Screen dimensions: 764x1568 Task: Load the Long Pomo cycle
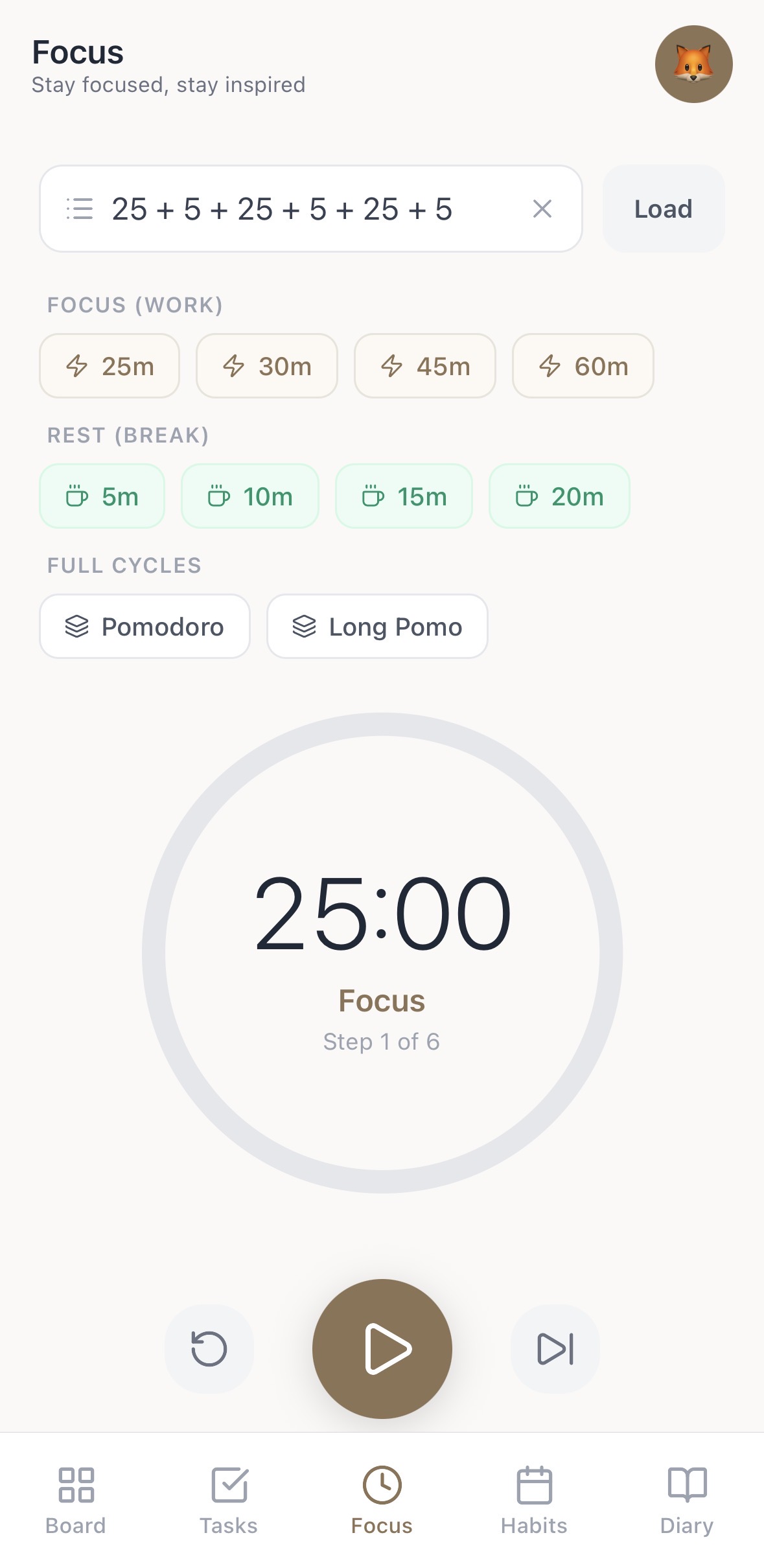click(377, 626)
